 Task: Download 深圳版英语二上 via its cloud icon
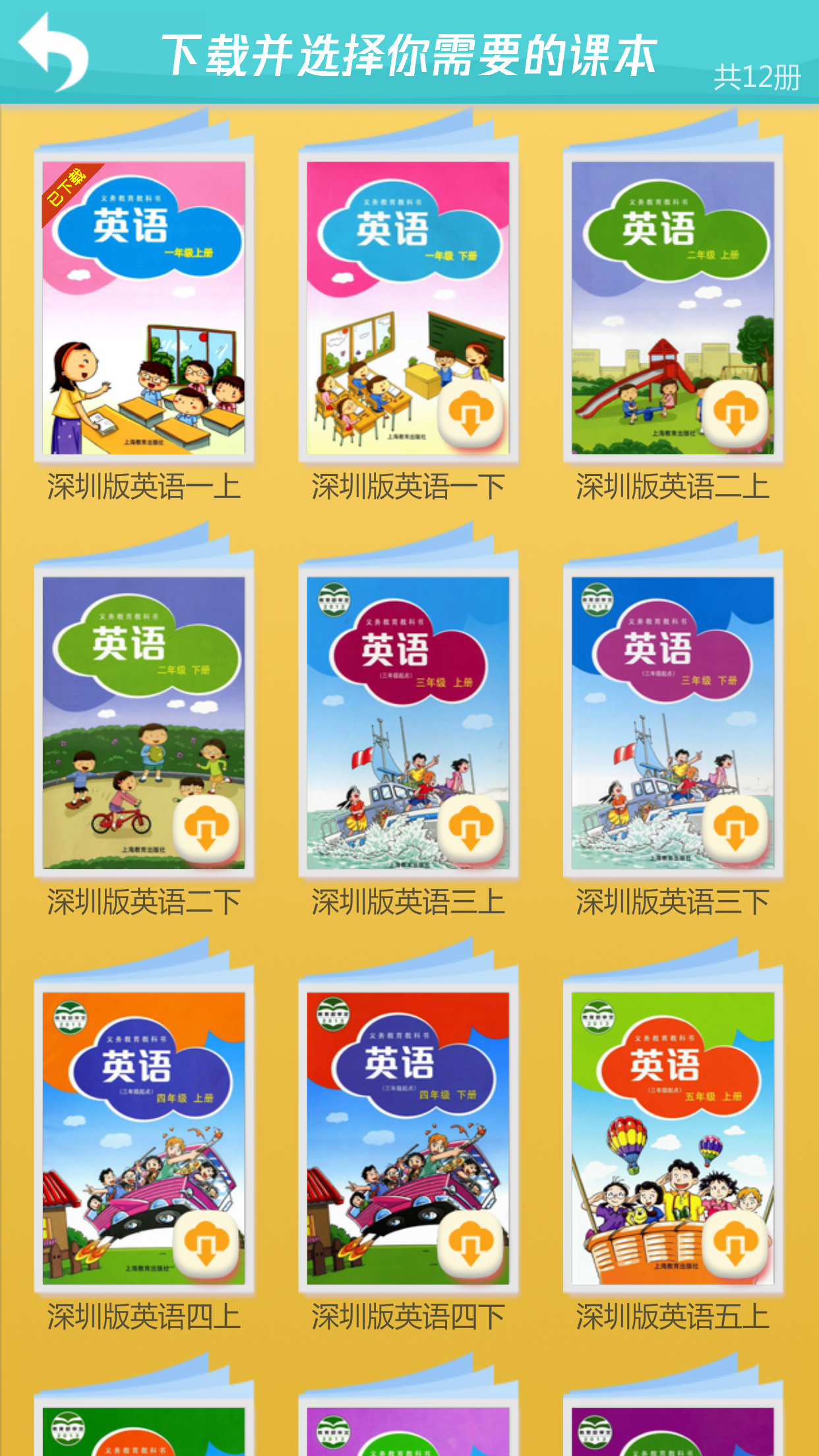735,413
